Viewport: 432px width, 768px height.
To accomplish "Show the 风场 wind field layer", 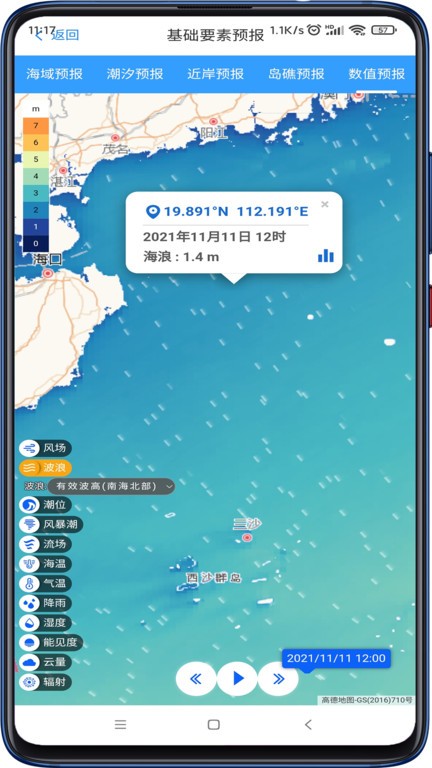I will [45, 448].
